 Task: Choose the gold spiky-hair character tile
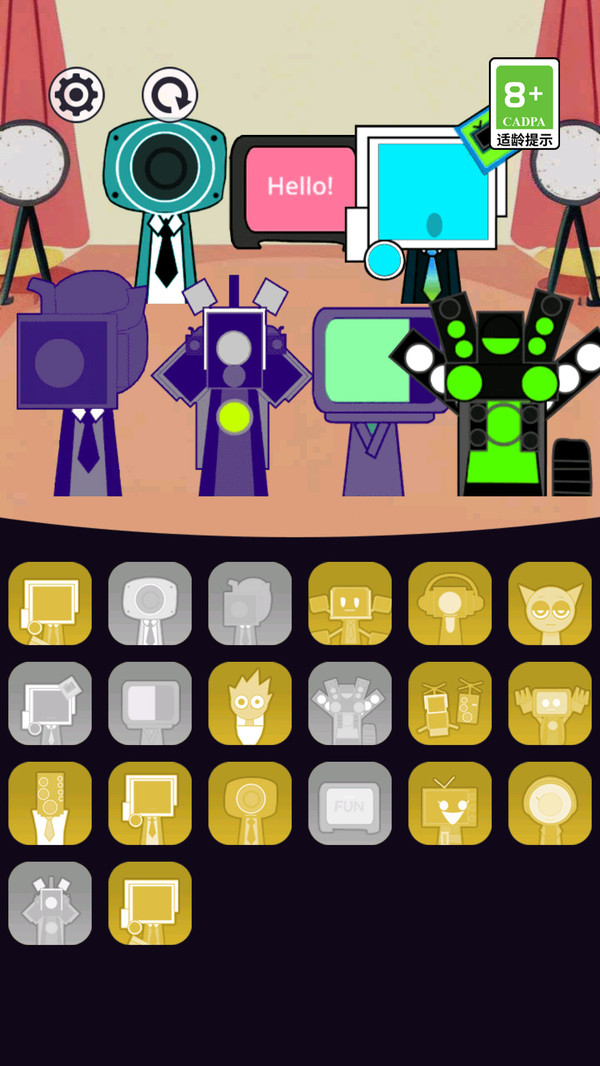(250, 703)
